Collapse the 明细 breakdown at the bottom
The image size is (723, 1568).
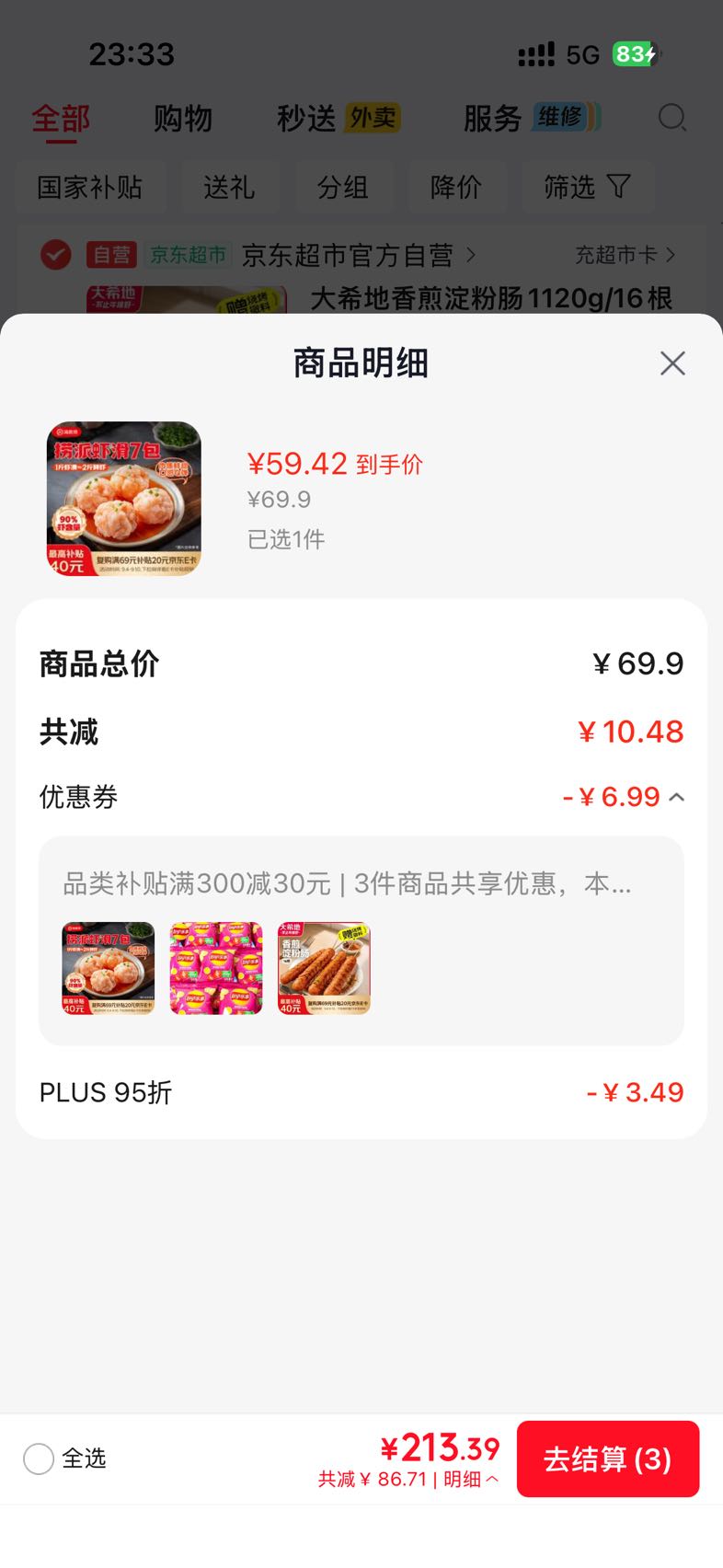point(472,1479)
